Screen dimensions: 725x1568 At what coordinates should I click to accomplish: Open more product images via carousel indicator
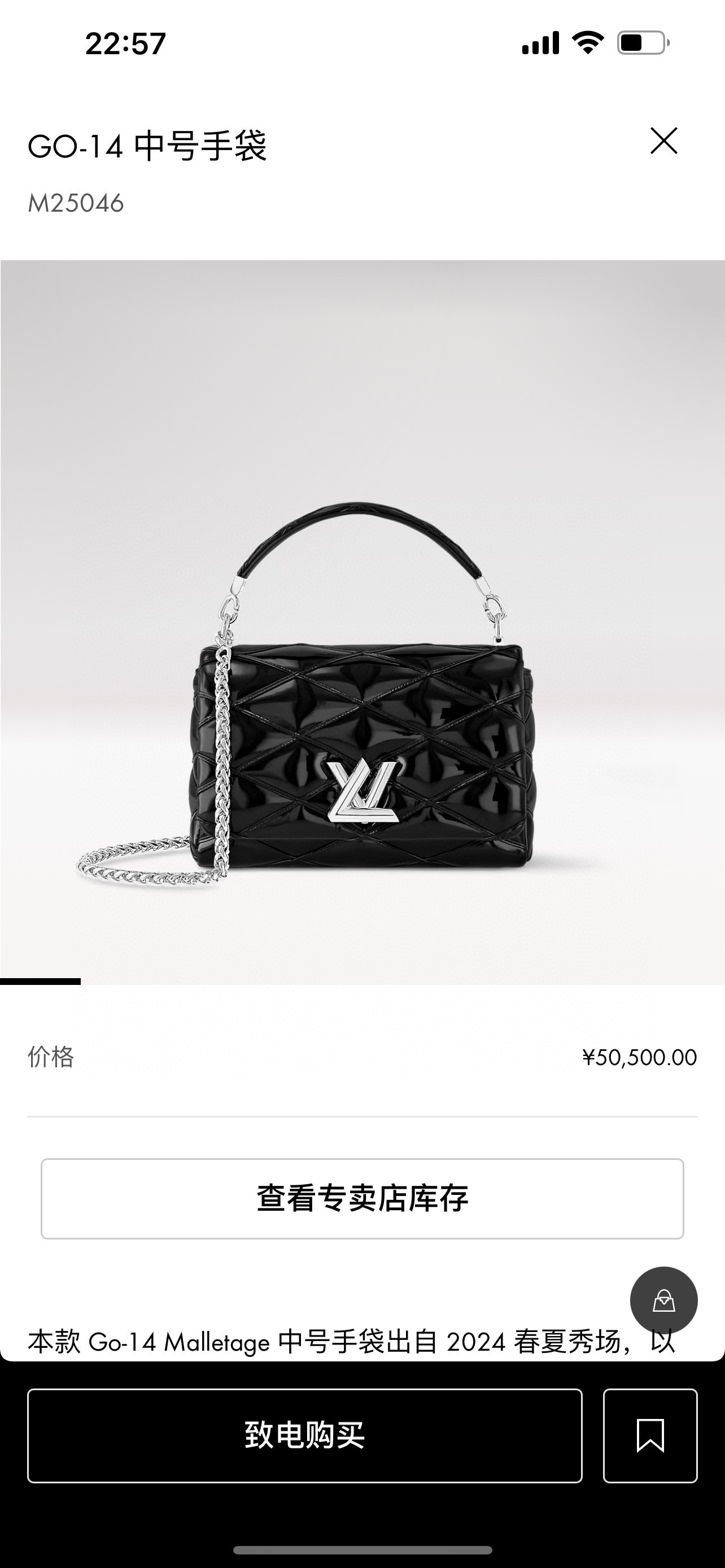40,980
